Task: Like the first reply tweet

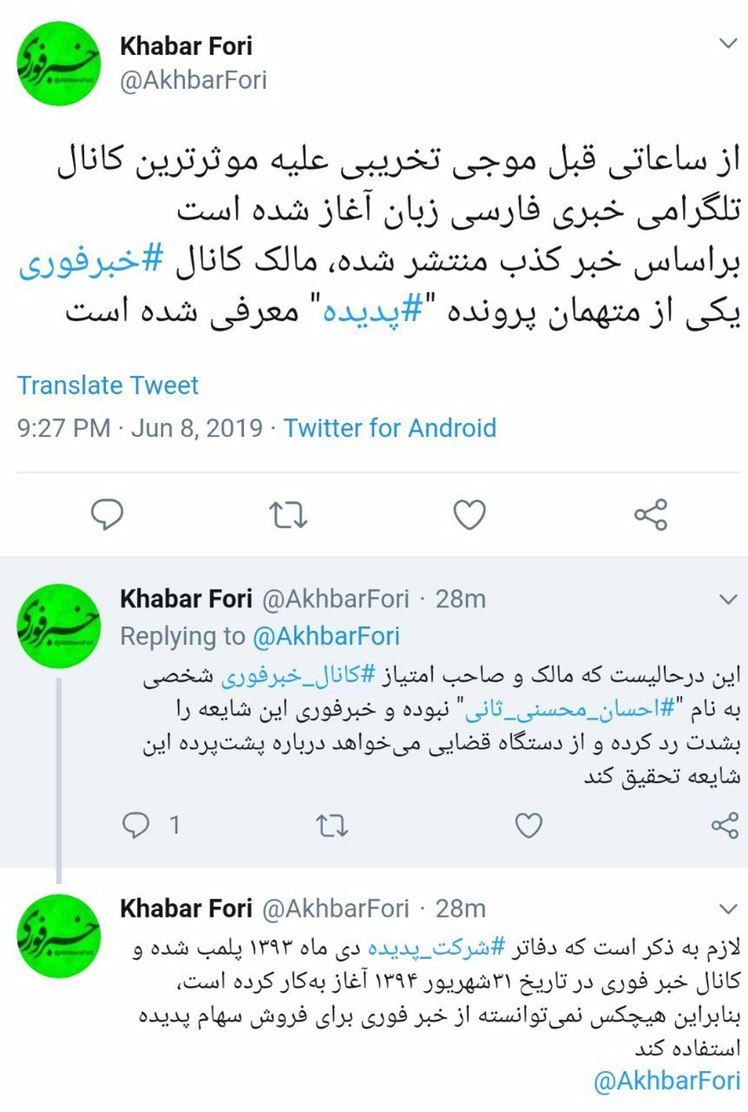Action: [527, 825]
